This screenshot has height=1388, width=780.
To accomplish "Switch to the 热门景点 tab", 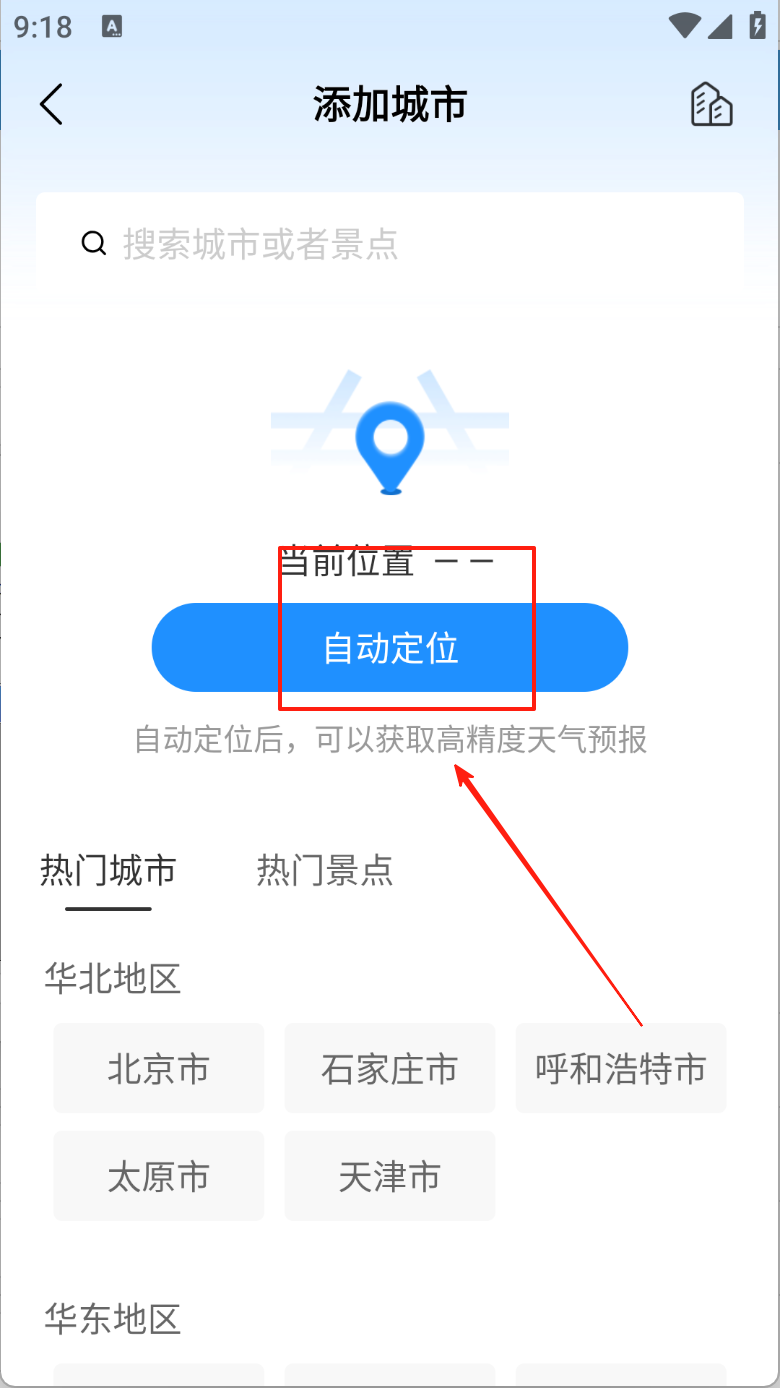I will (325, 870).
